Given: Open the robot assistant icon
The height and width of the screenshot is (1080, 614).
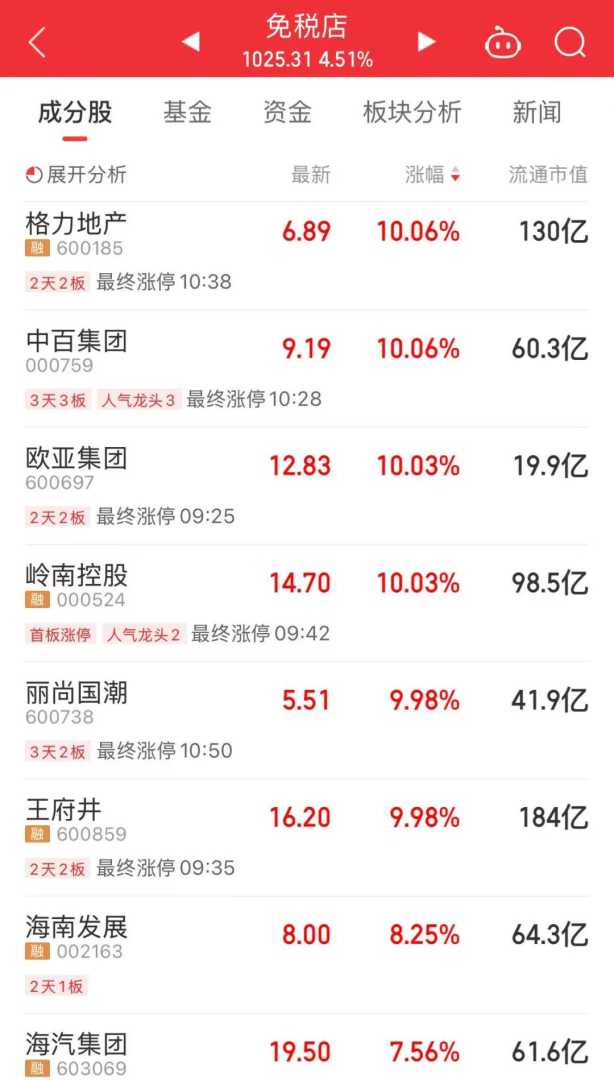Looking at the screenshot, I should pos(502,42).
